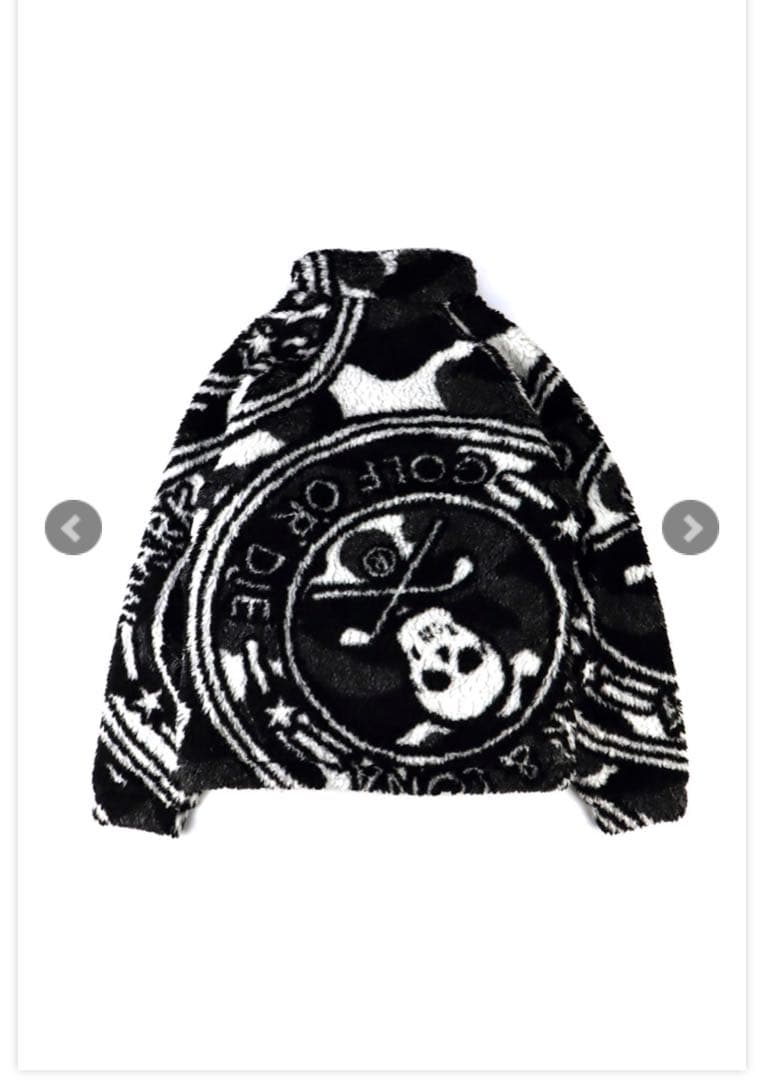The height and width of the screenshot is (1080, 765).
Task: Go to the previous product image
Action: pyautogui.click(x=73, y=527)
